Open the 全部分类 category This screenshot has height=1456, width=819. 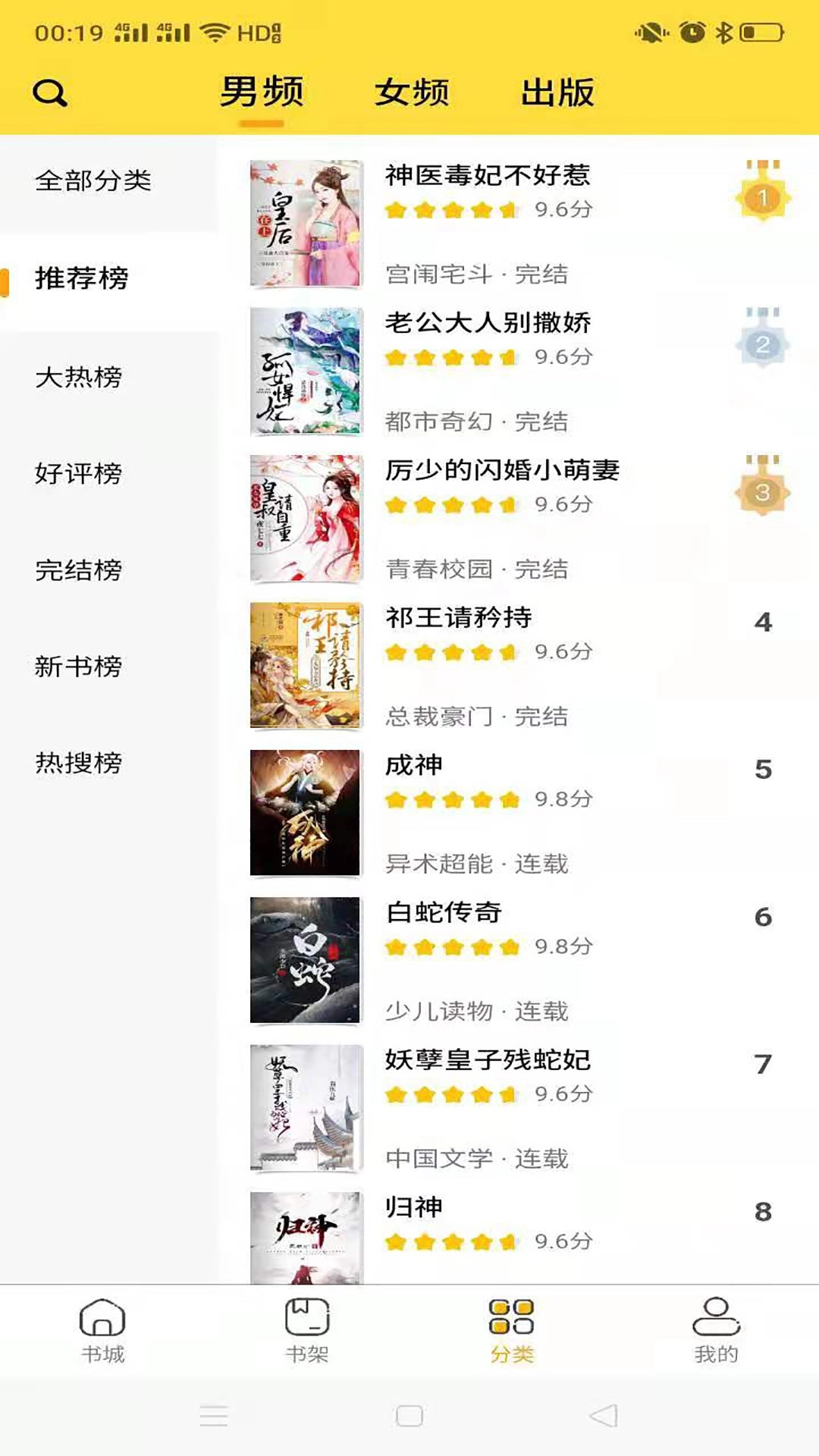pyautogui.click(x=93, y=180)
